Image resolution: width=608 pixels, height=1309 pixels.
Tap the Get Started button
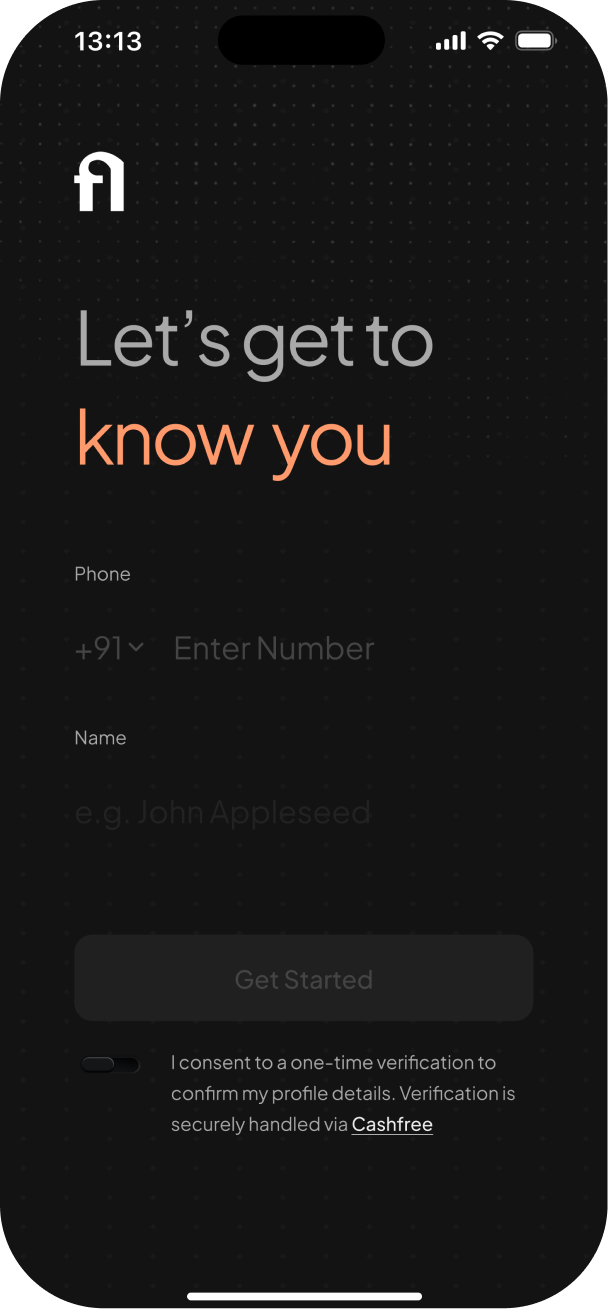[x=304, y=978]
